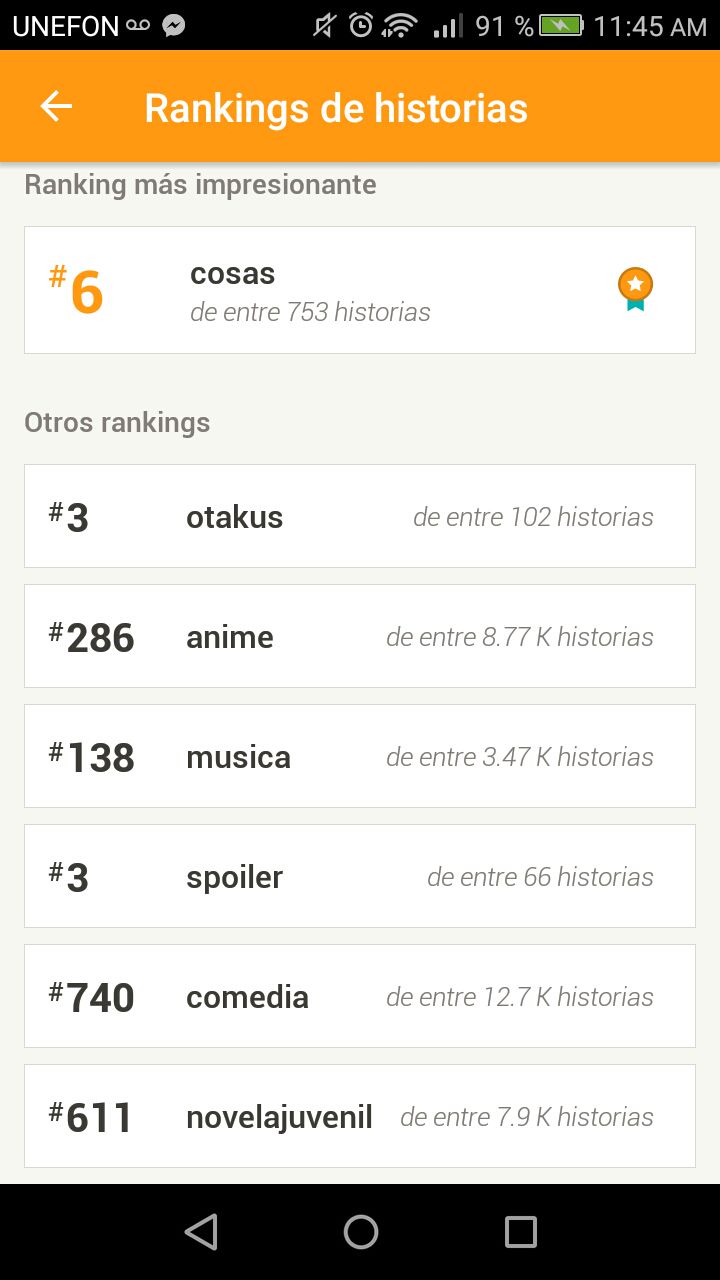Open the comedia ranking row
This screenshot has width=720, height=1280.
point(360,996)
